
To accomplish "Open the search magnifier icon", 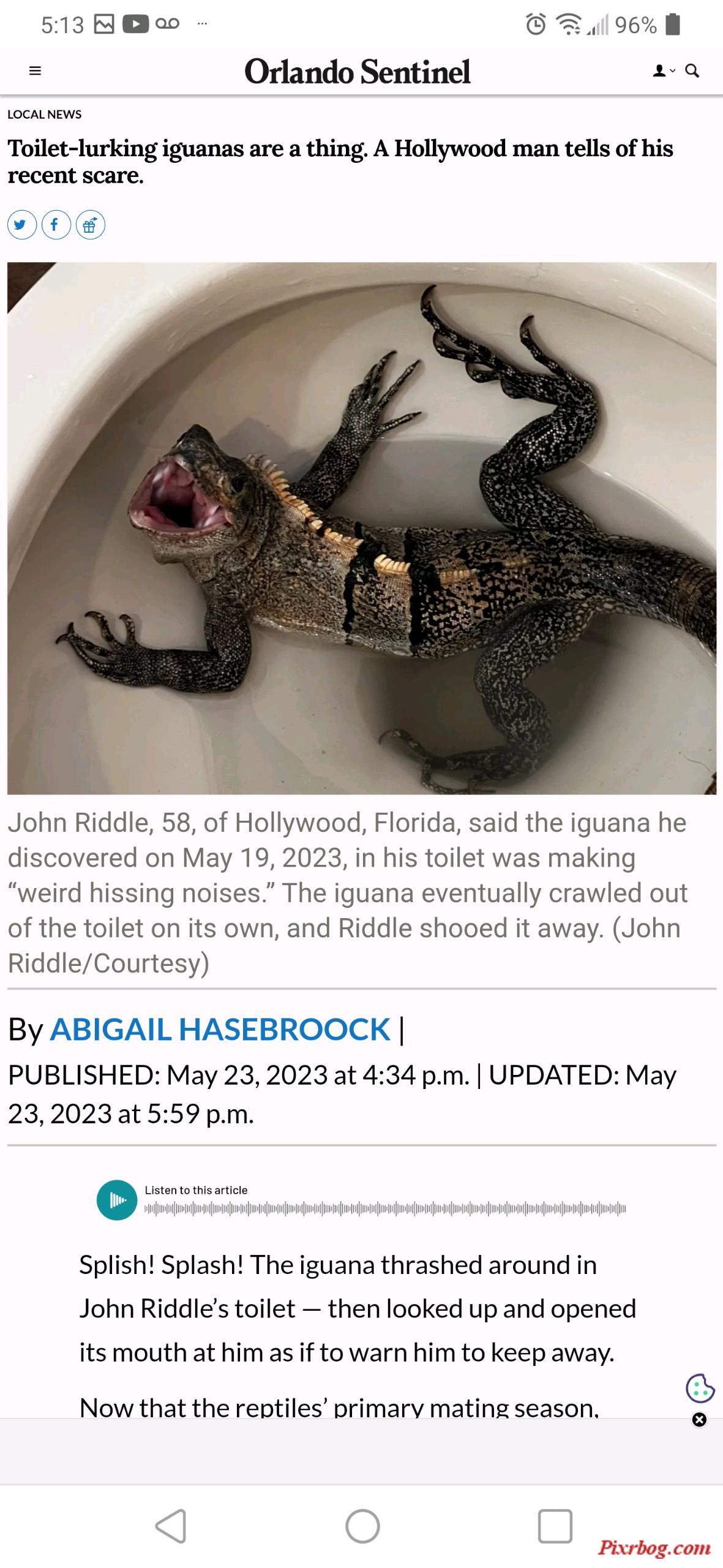I will point(692,71).
